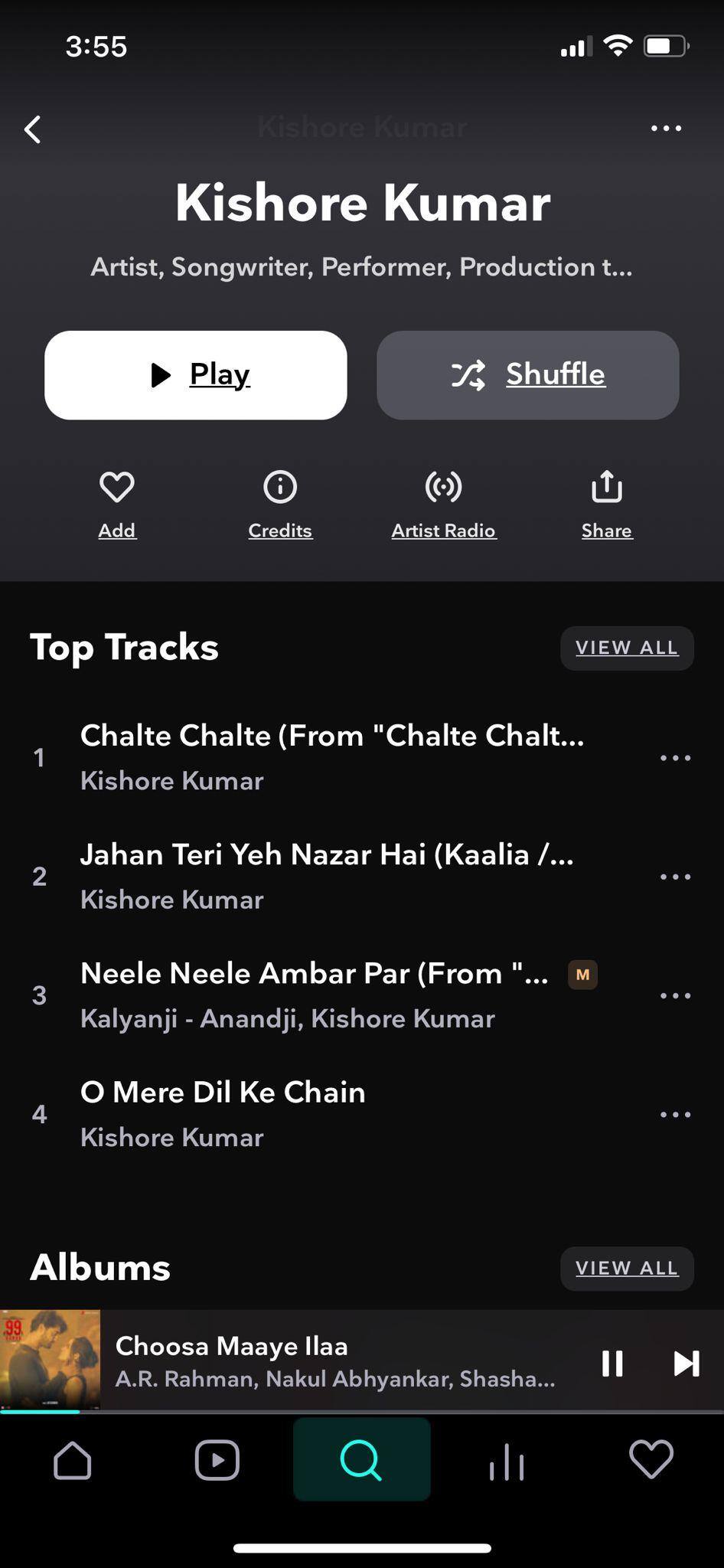The width and height of the screenshot is (724, 1568).
Task: View all Albums
Action: pos(627,1269)
